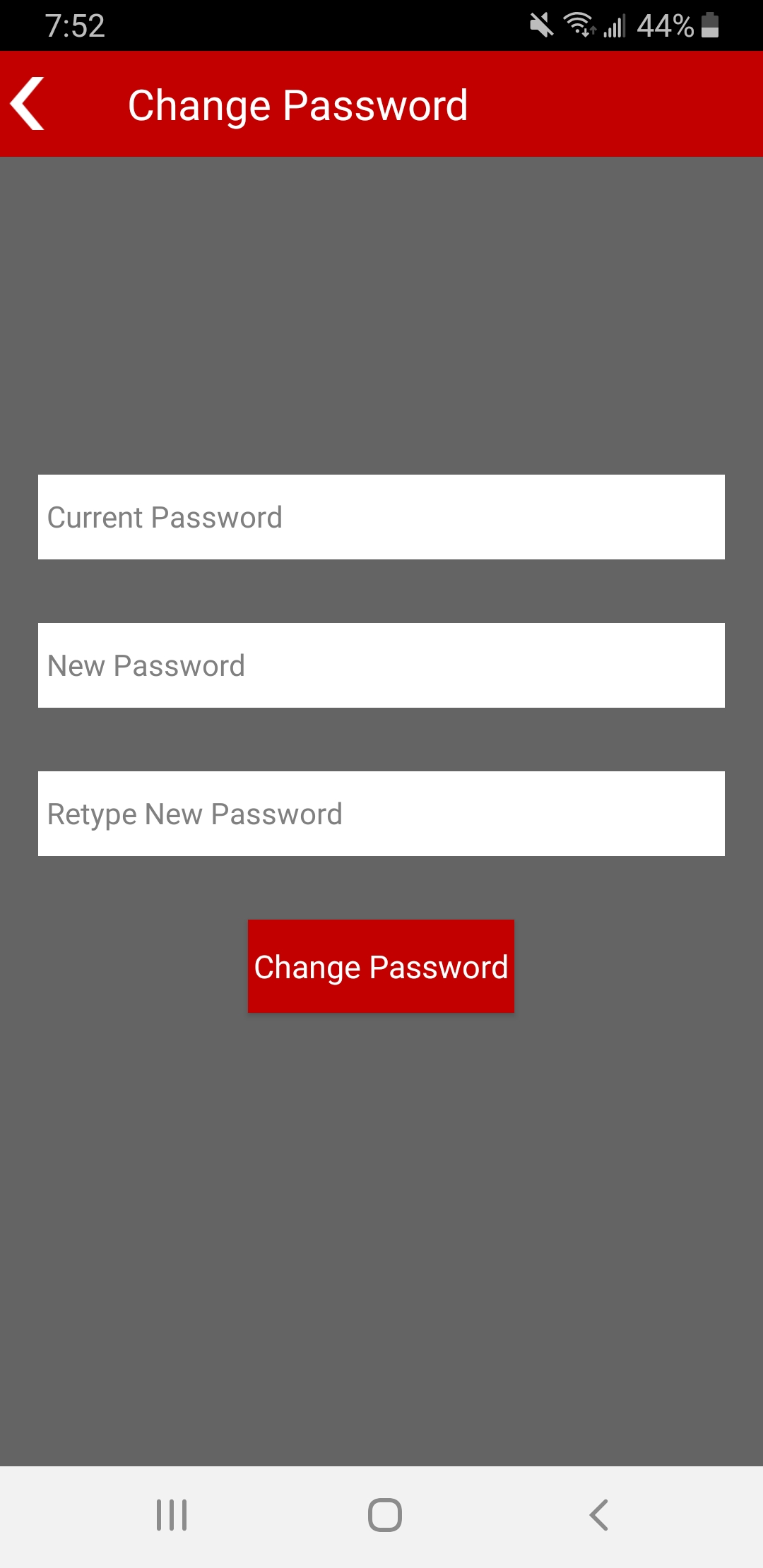Go back using the header arrow
763x1568 pixels.
[28, 104]
